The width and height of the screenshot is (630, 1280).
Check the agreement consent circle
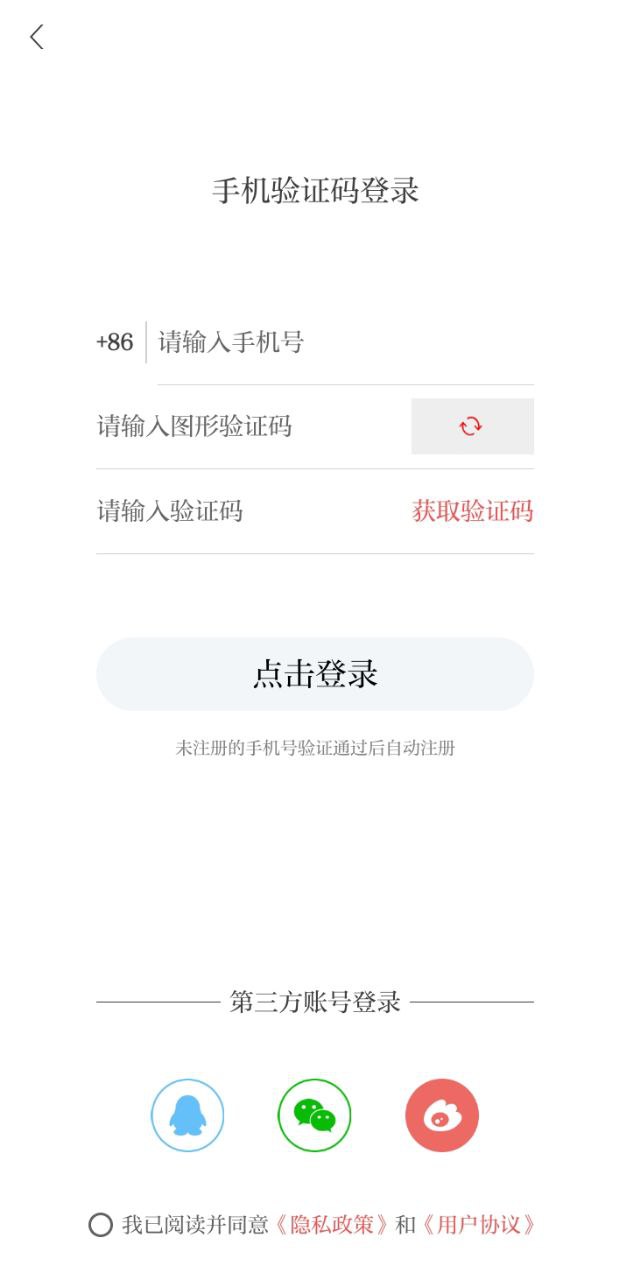pyautogui.click(x=100, y=1225)
